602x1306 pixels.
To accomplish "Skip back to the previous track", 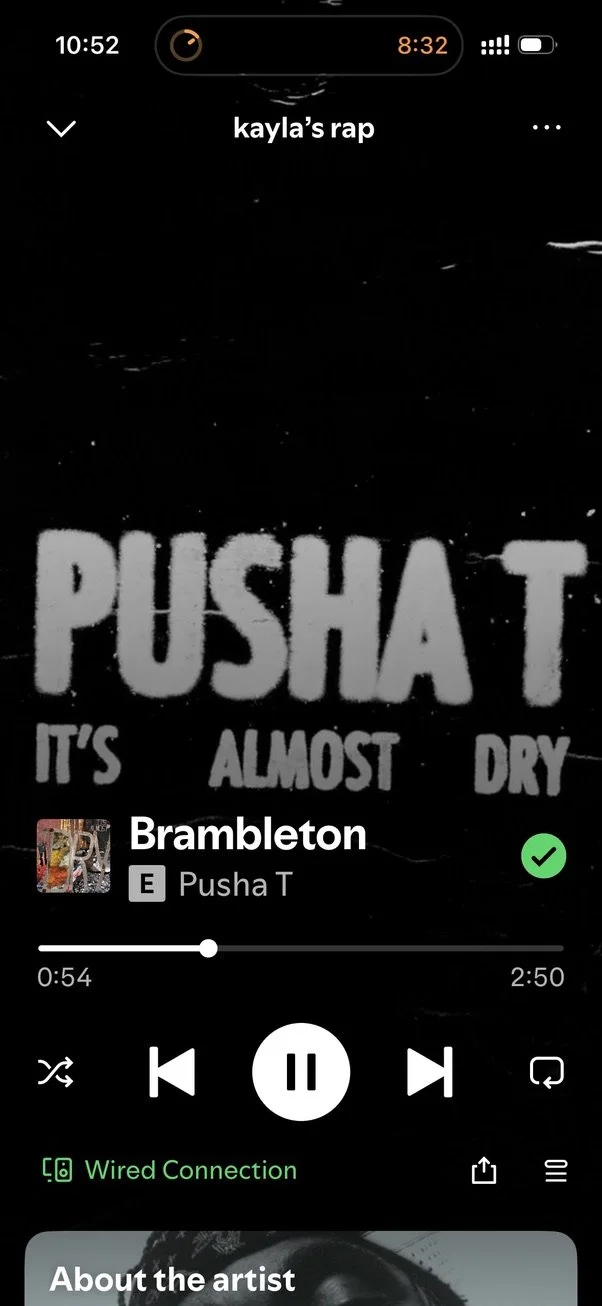I will (x=172, y=1073).
